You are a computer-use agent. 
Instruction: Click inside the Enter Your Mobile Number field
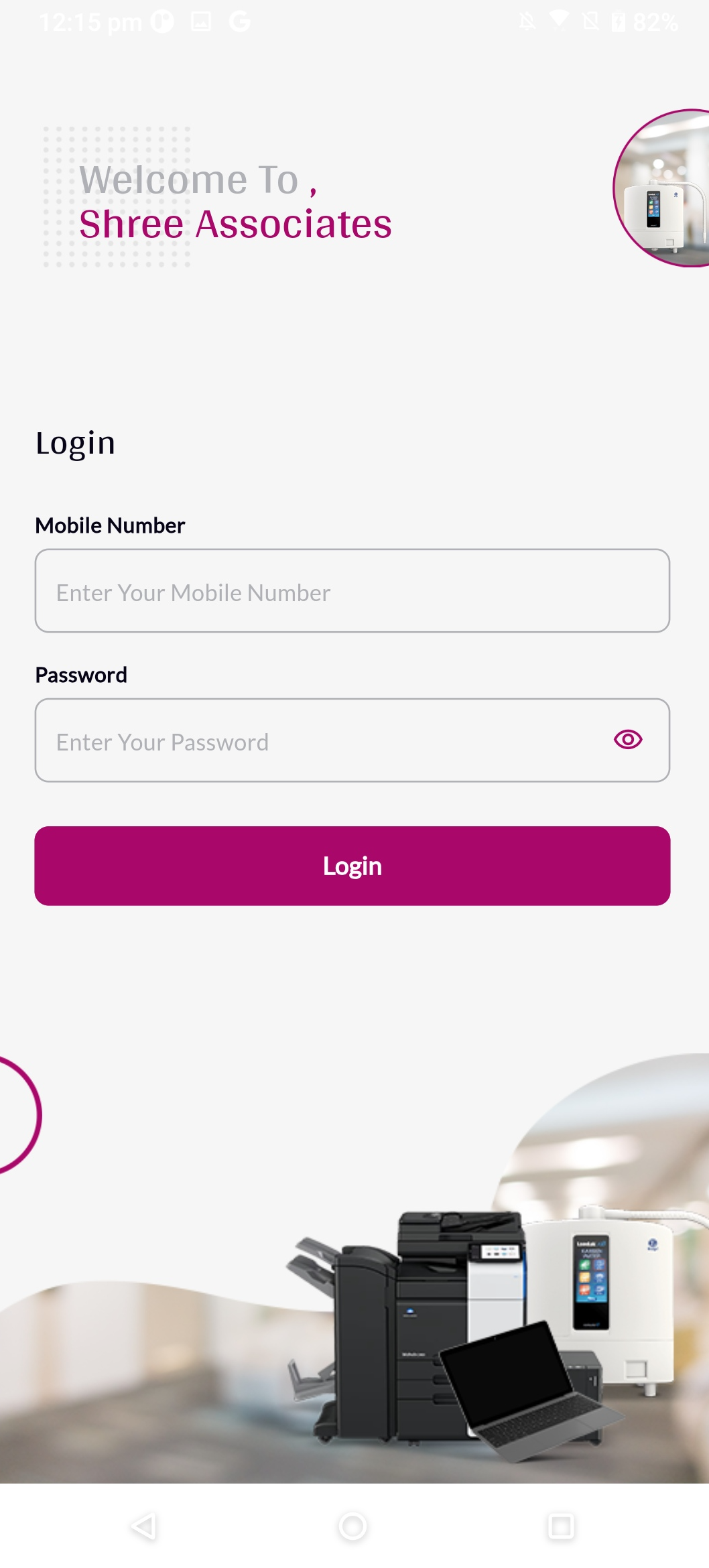[x=352, y=592]
